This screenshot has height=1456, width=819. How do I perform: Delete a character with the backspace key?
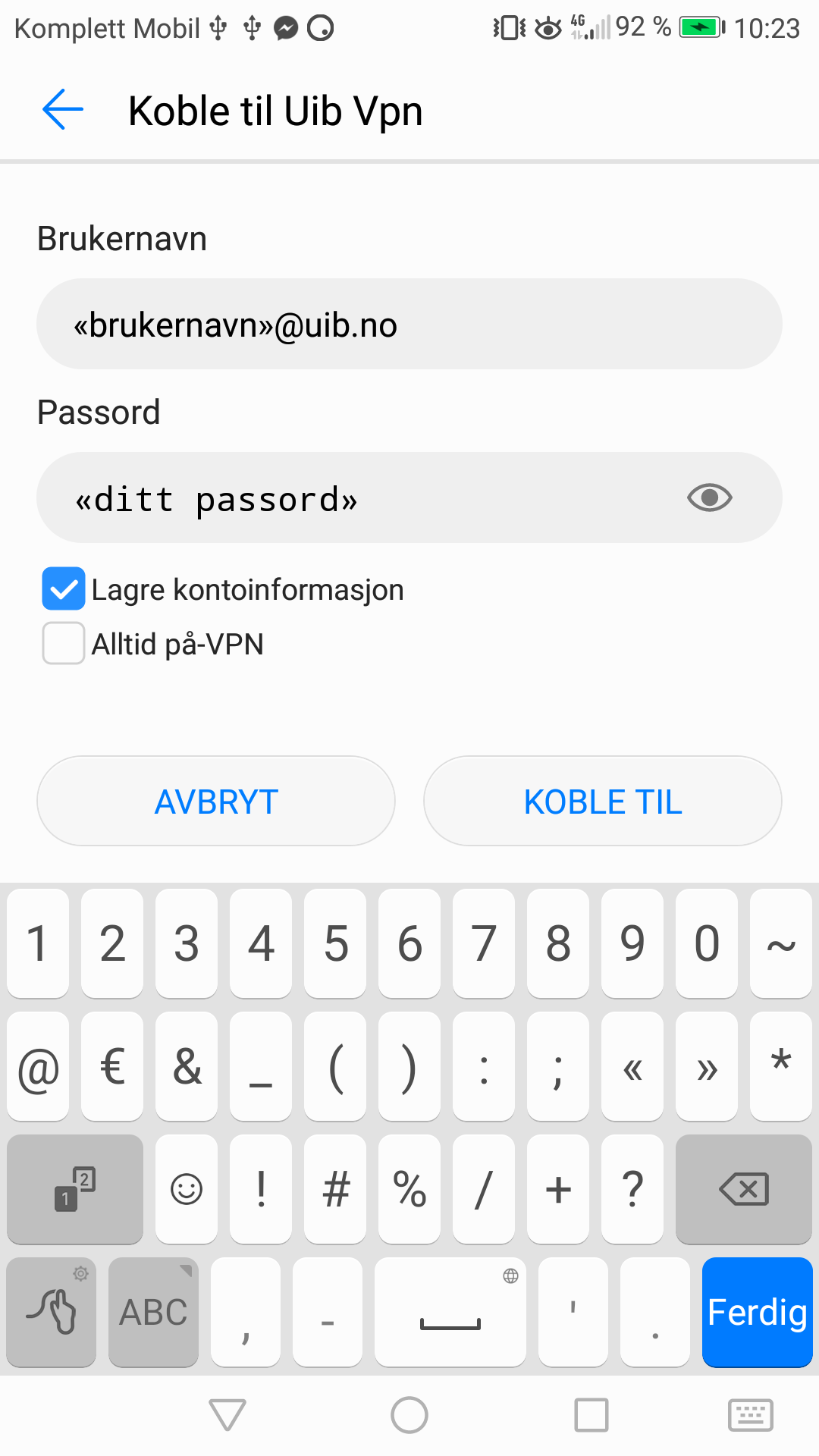(x=743, y=1189)
